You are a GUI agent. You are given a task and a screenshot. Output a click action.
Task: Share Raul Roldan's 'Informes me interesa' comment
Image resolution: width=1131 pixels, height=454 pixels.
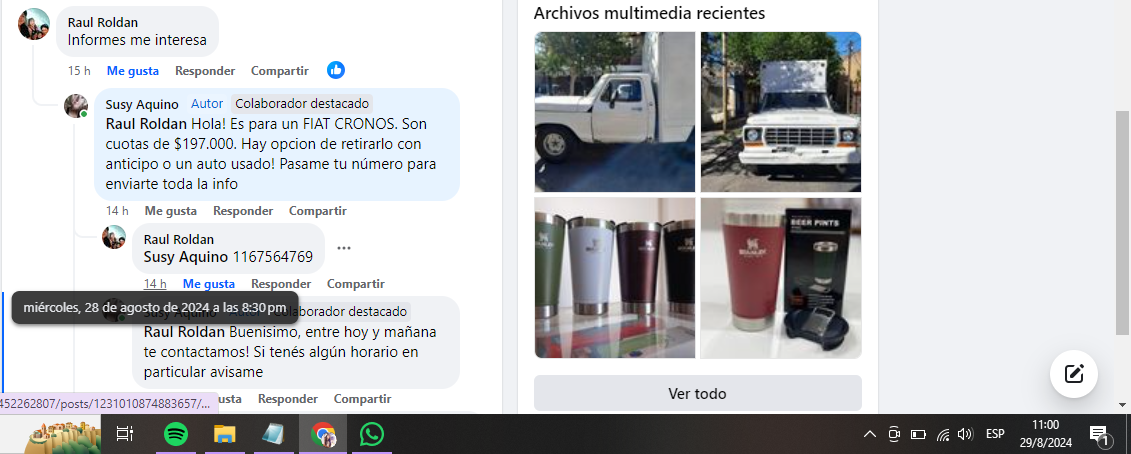(x=279, y=71)
